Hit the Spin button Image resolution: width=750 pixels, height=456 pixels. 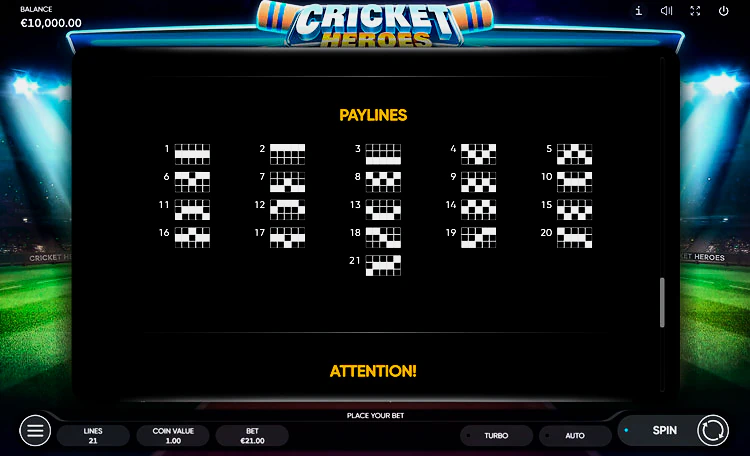click(x=665, y=430)
